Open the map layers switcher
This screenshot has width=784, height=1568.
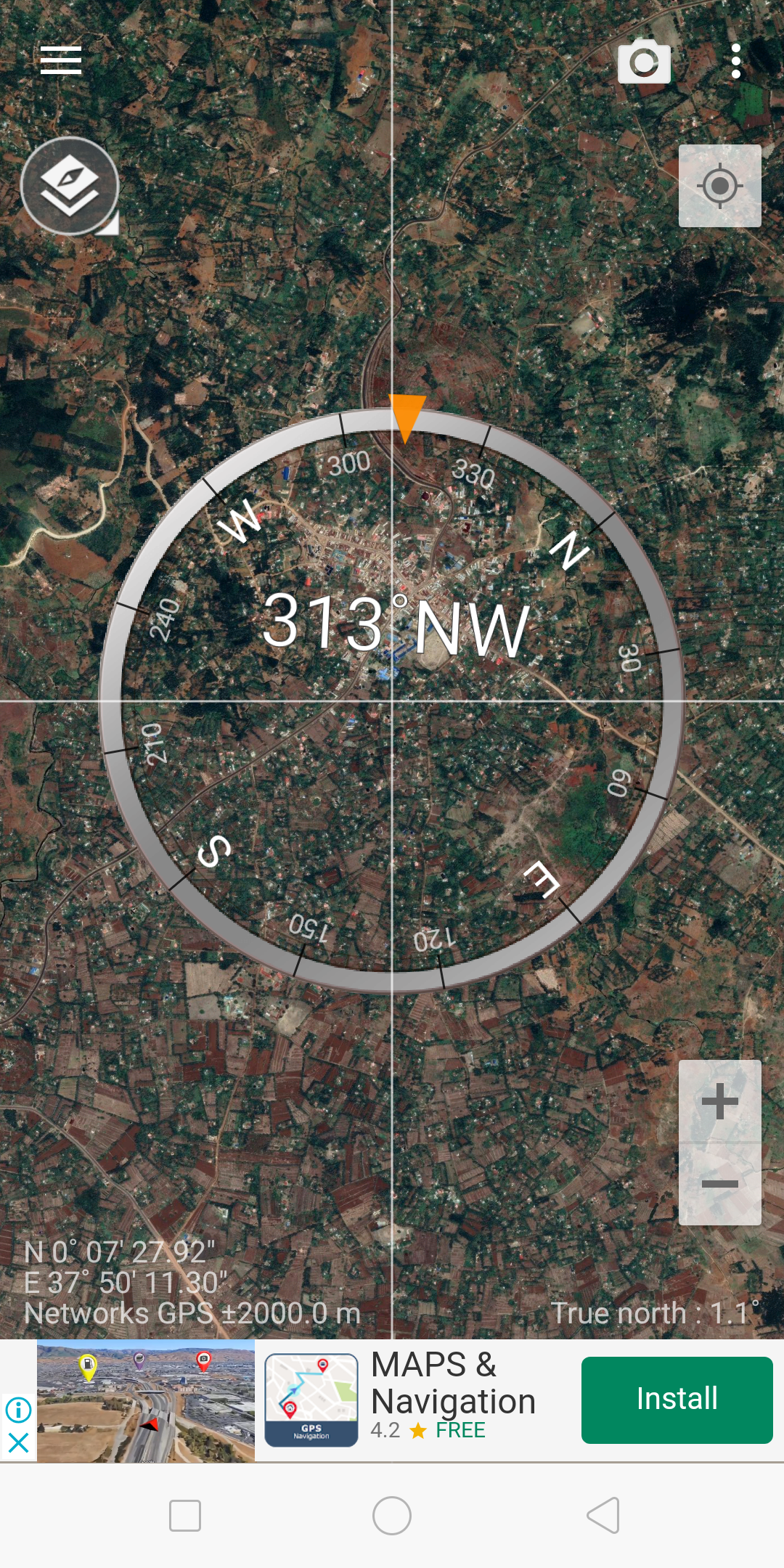pos(73,184)
